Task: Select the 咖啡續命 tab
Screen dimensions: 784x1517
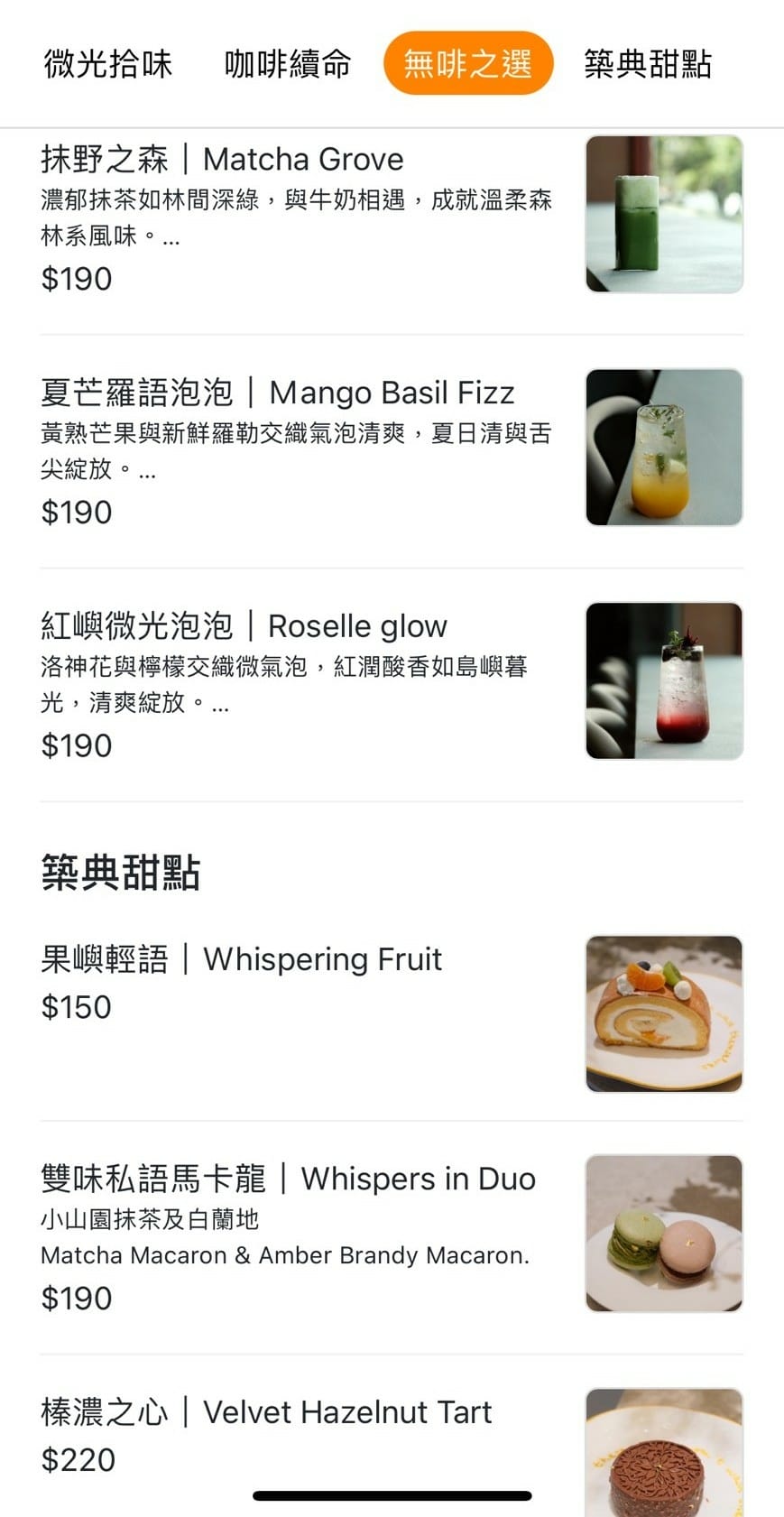Action: click(287, 64)
